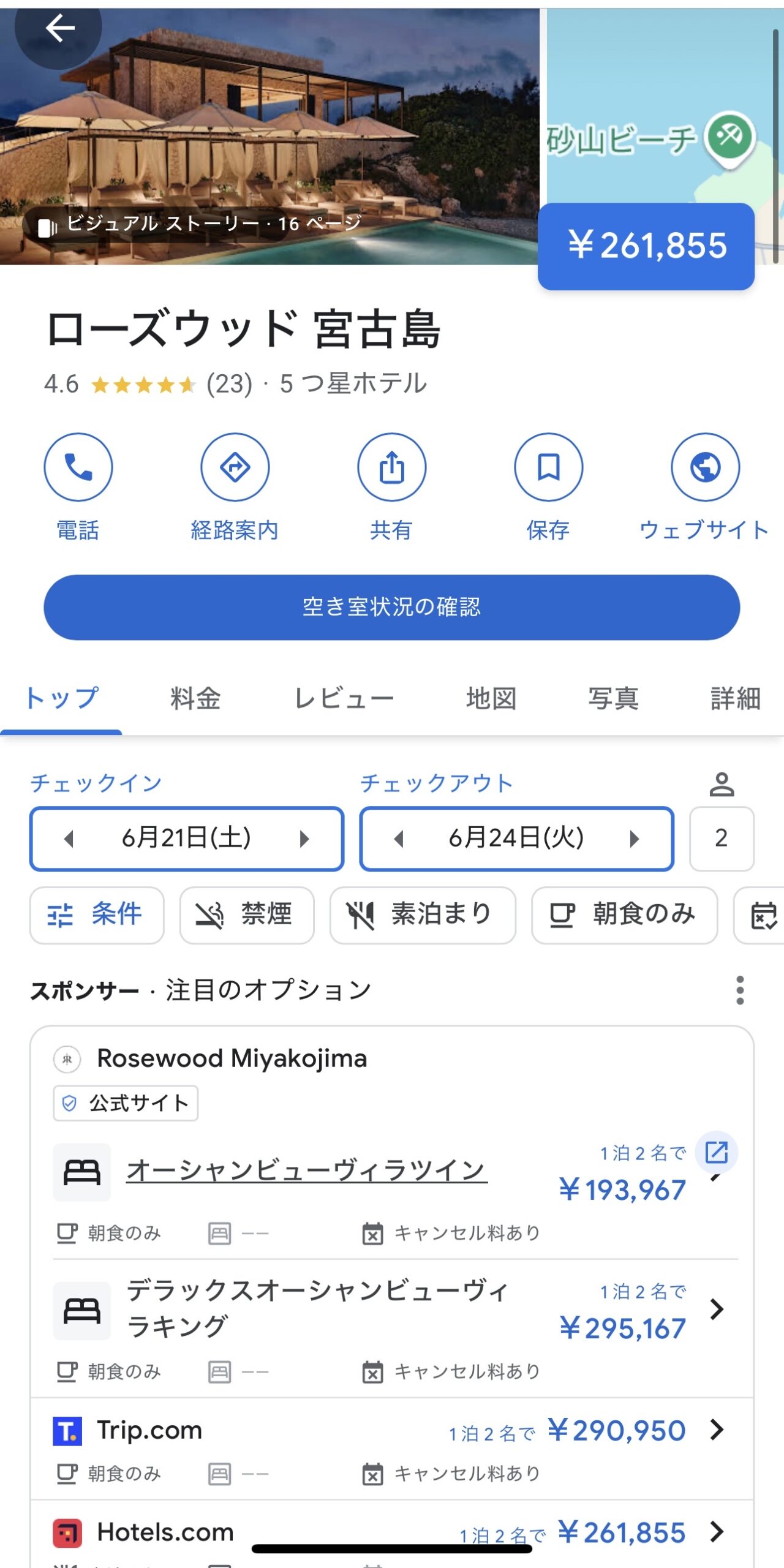Get directions with 経路案内
This screenshot has height=1568, width=784.
click(235, 467)
